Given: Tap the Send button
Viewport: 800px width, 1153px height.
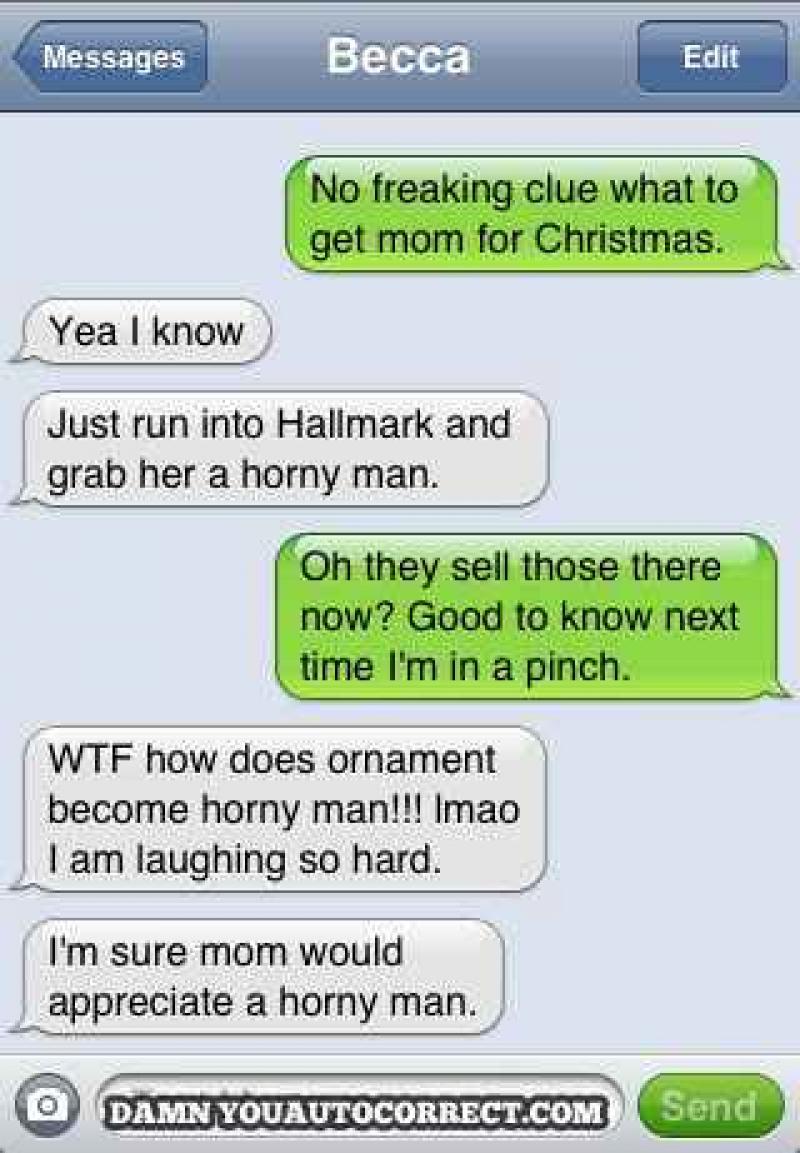Looking at the screenshot, I should tap(709, 1107).
